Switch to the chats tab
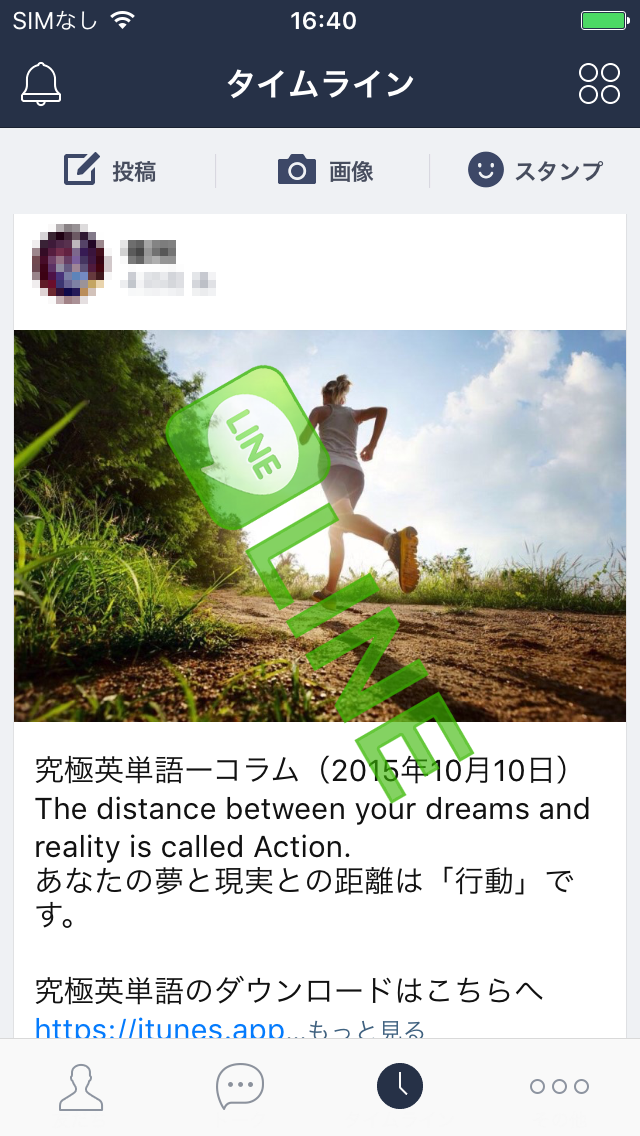Screen dimensions: 640x1136 tap(240, 1086)
